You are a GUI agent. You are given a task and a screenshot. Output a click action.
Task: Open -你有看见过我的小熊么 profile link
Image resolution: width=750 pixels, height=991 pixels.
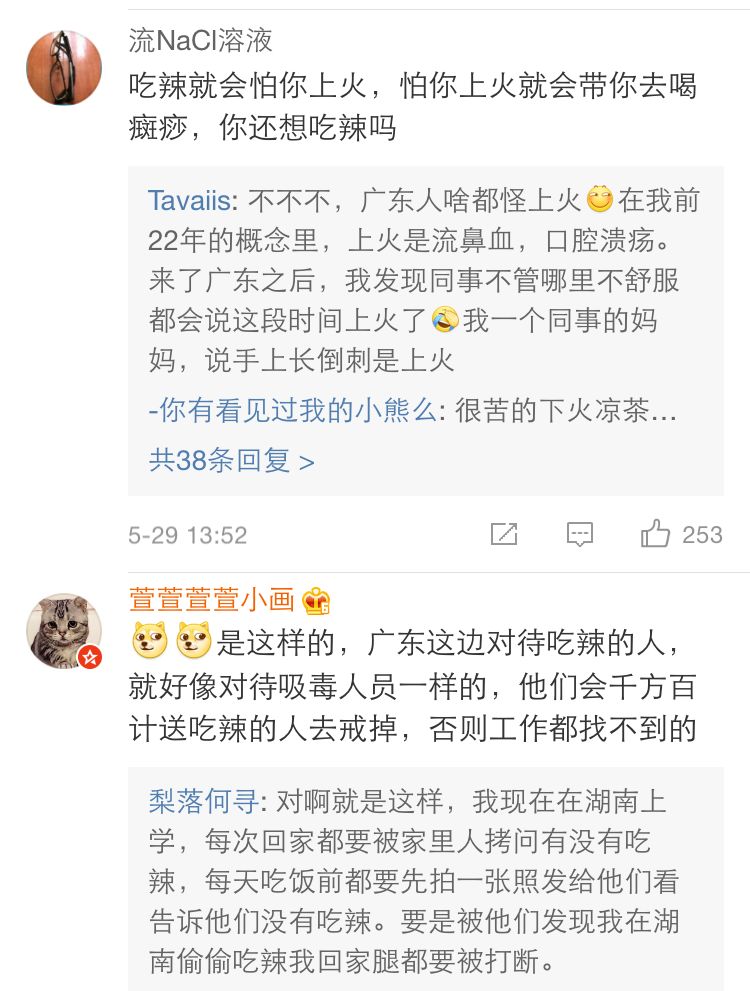[292, 411]
